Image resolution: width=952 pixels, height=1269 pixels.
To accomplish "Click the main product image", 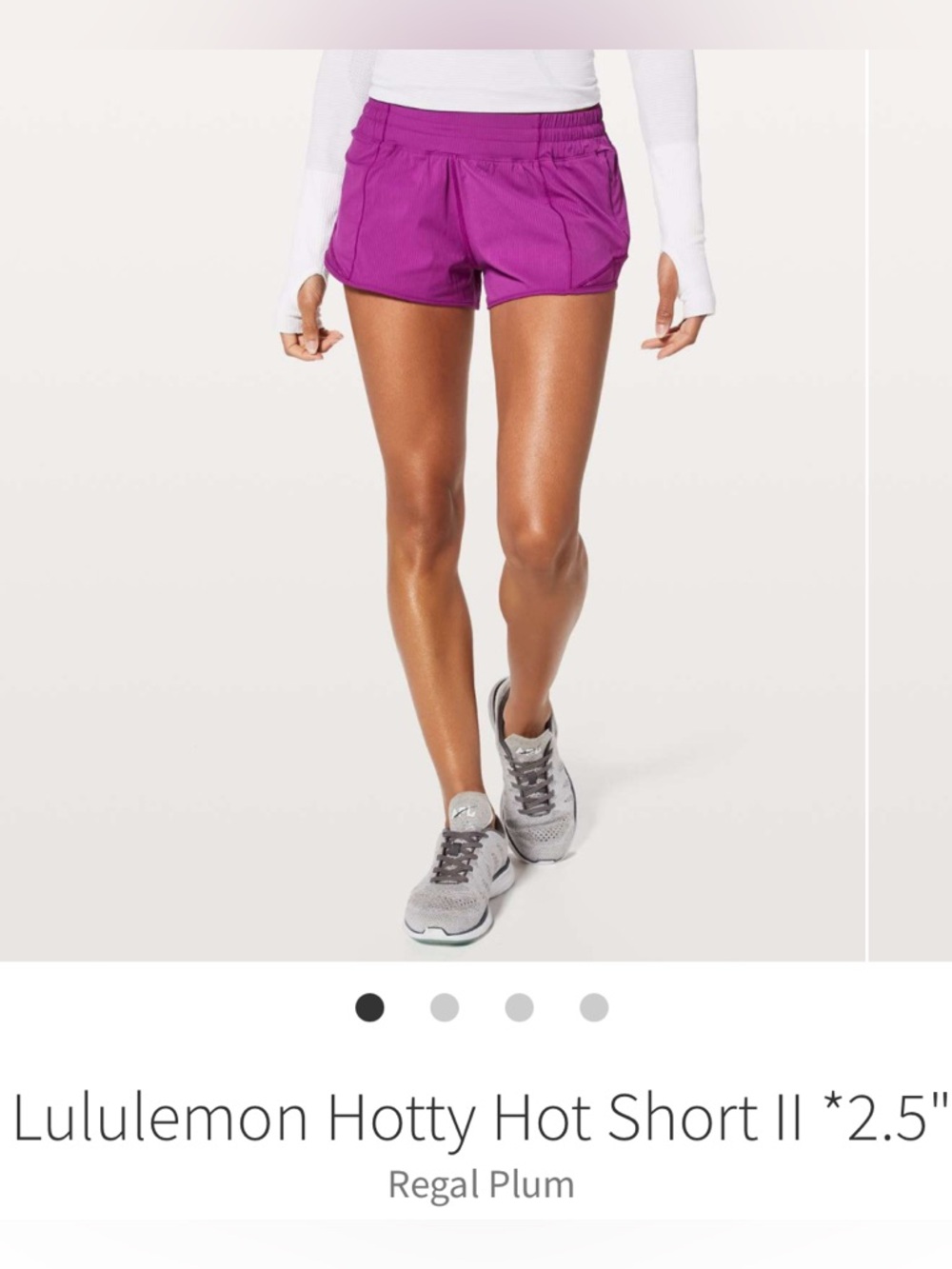I will 476,476.
